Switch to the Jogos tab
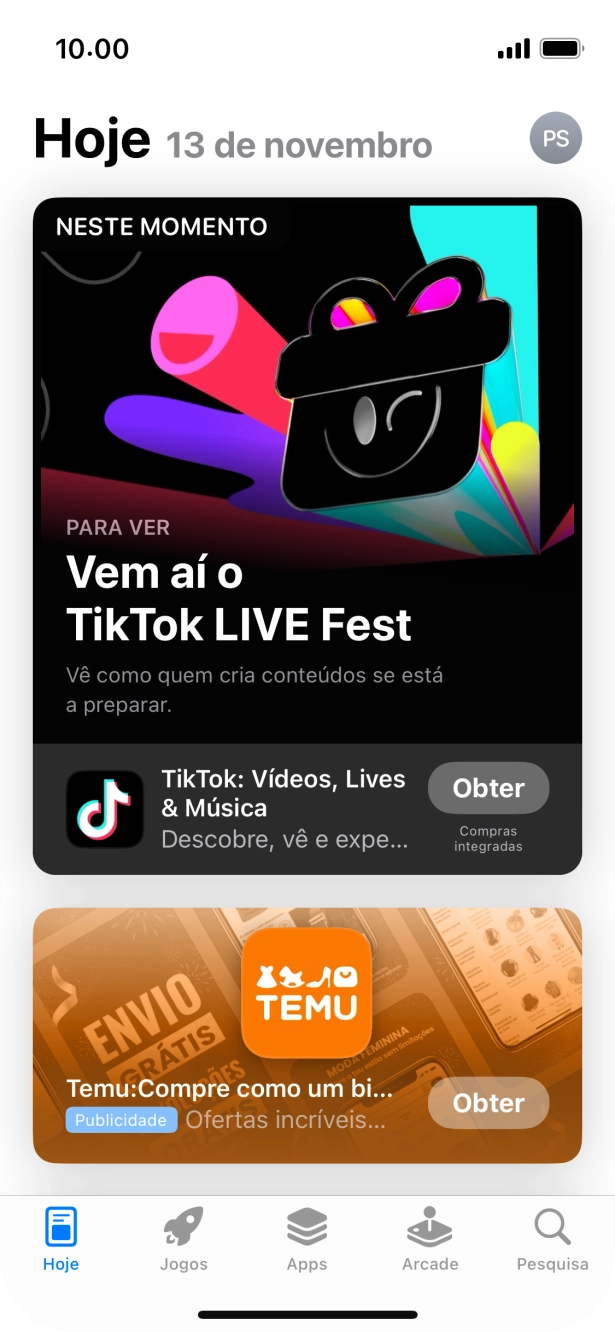Screen dimensions: 615x1332 click(x=184, y=1238)
